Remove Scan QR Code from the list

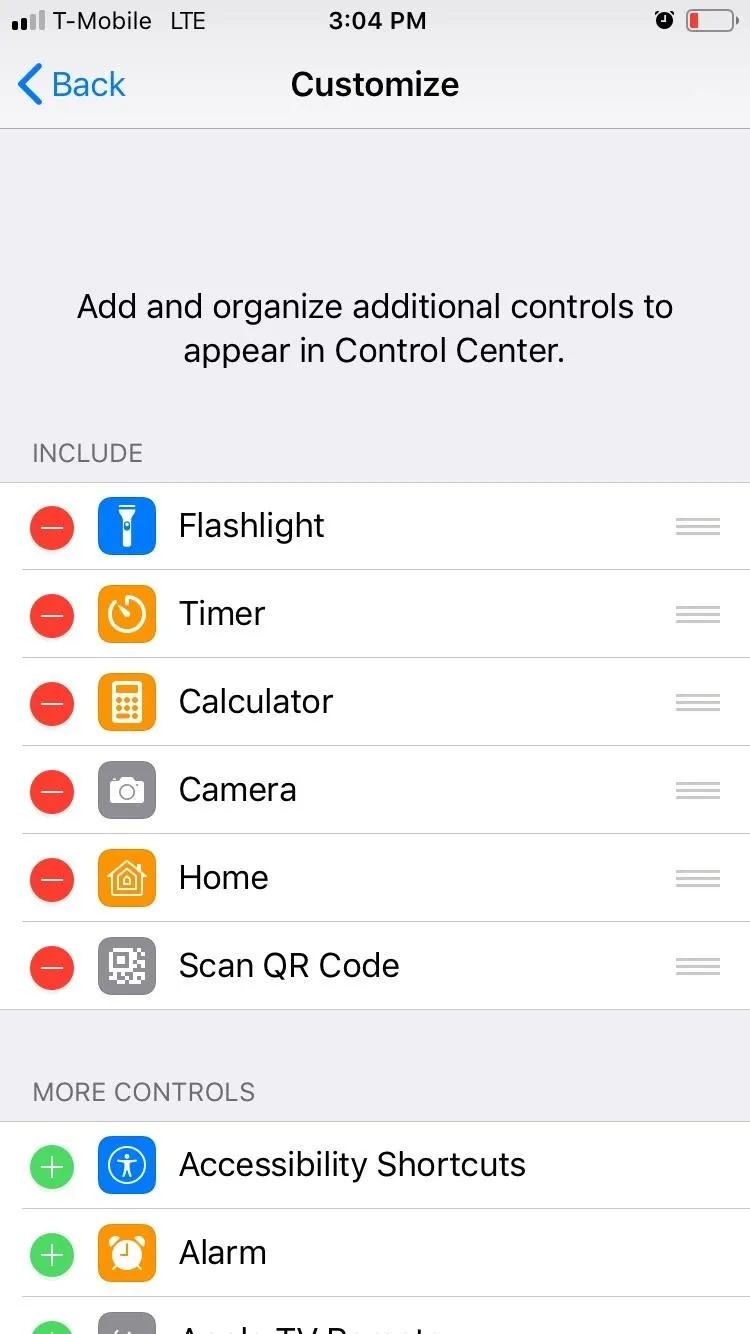(52, 967)
